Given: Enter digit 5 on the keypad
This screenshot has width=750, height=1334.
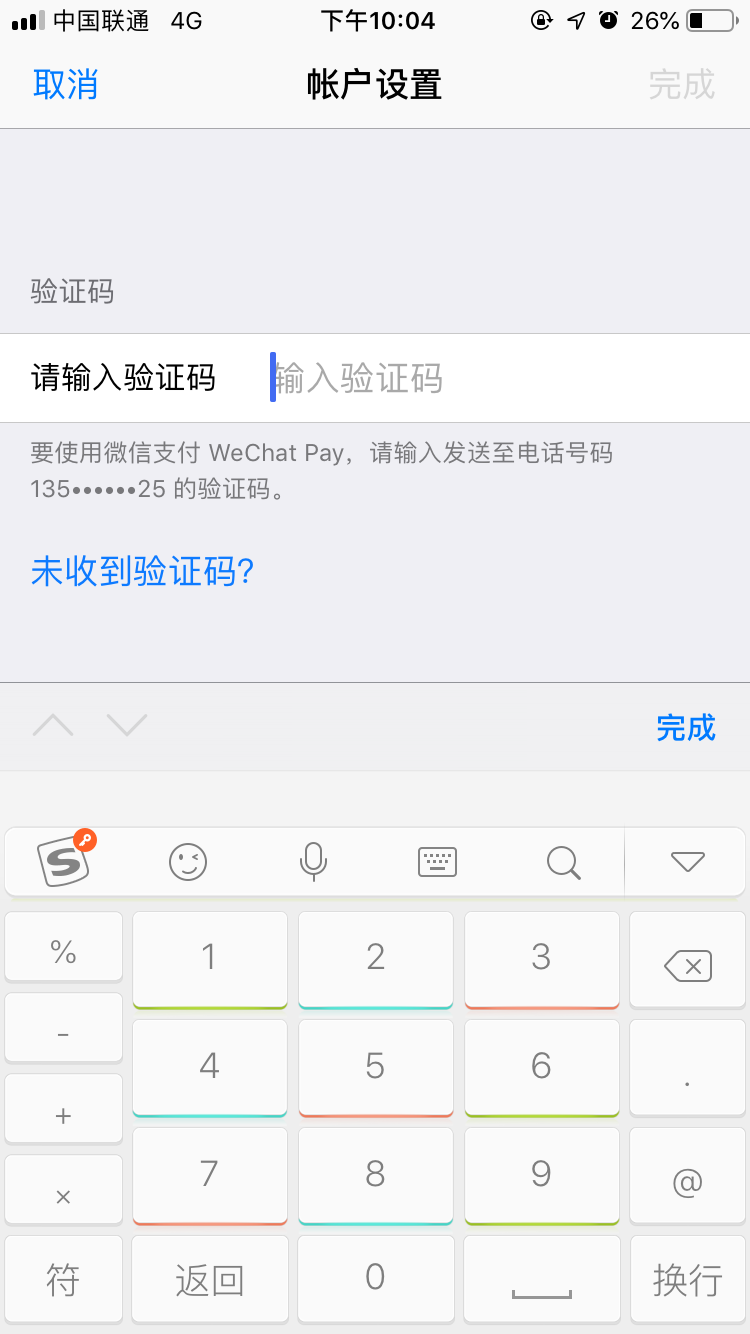Looking at the screenshot, I should [x=375, y=1066].
